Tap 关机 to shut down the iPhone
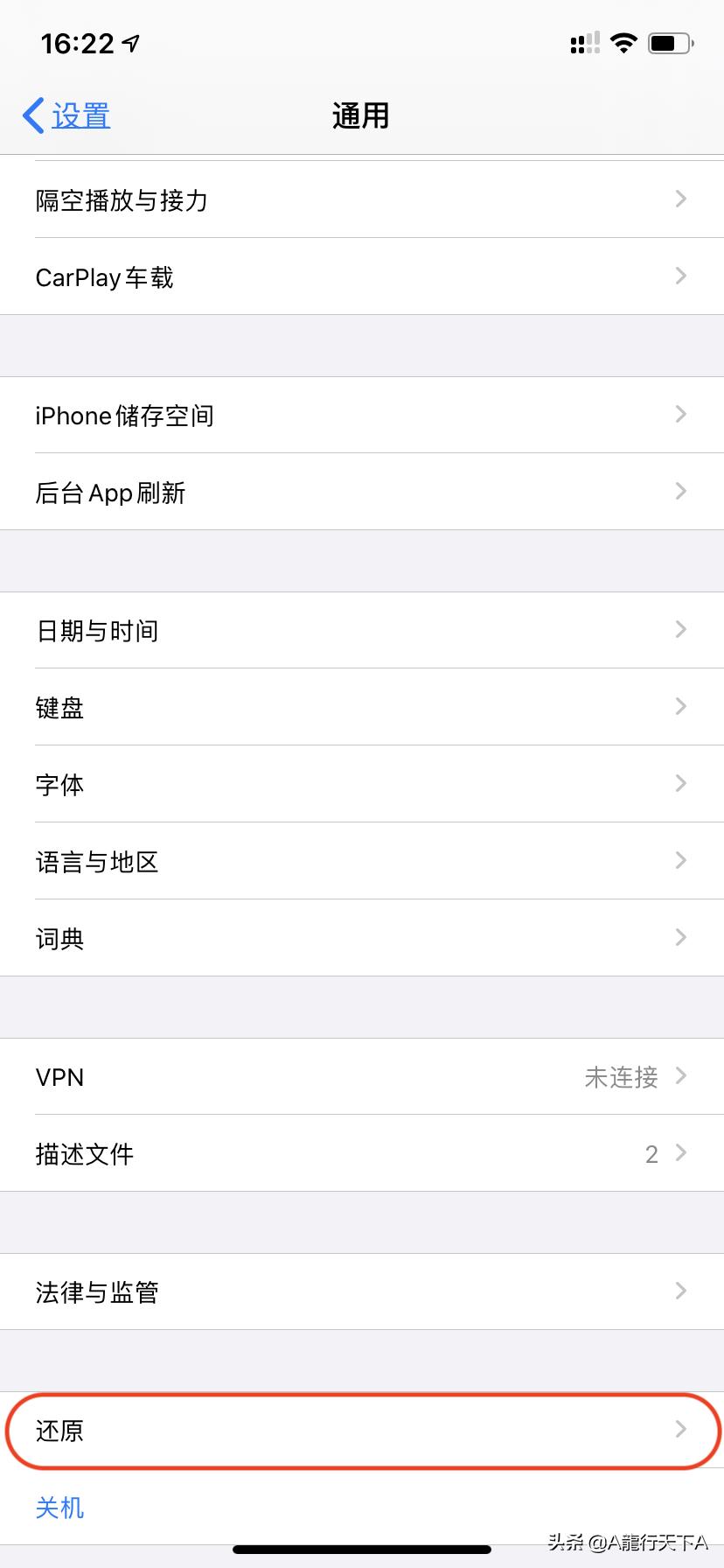724x1568 pixels. (59, 1507)
